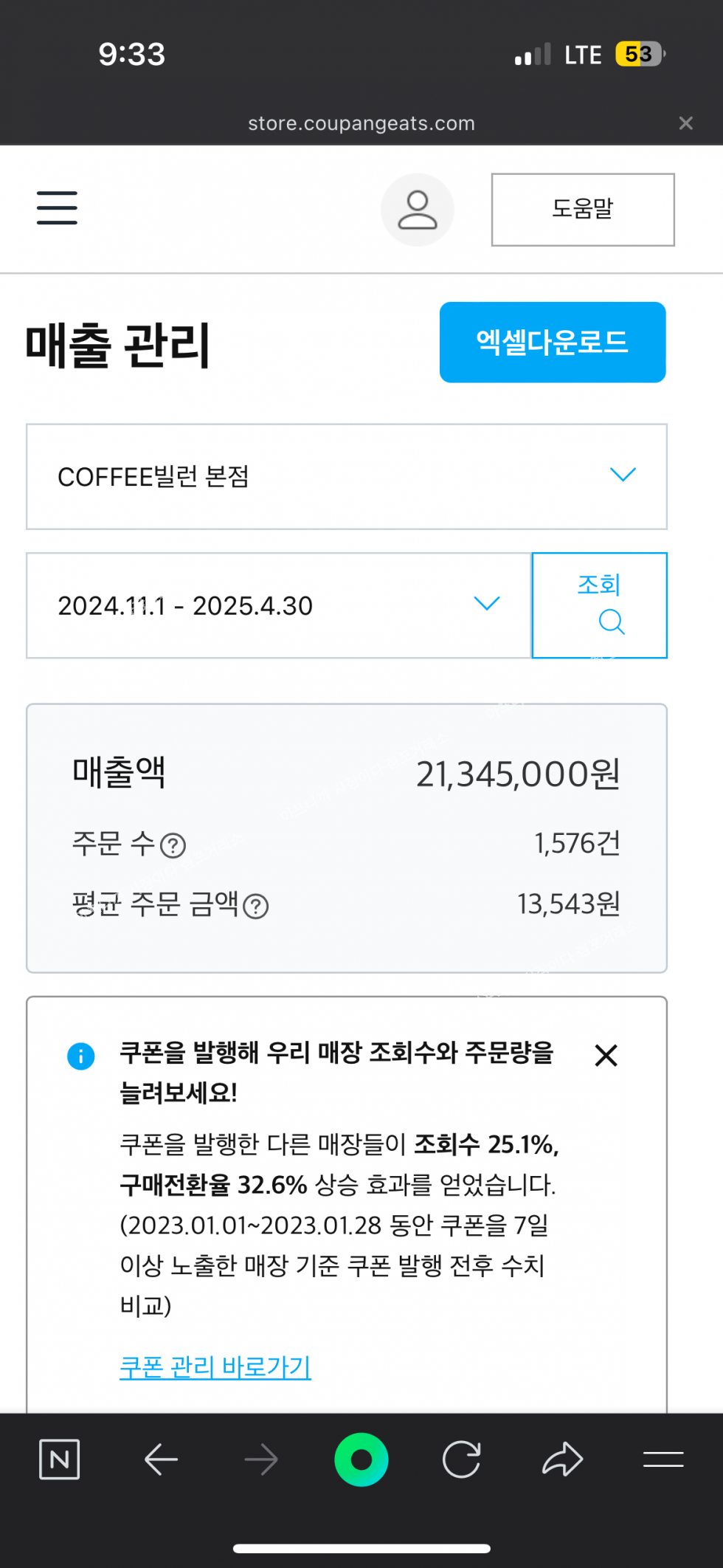Tap the 도움말 help button
723x1568 pixels.
pos(582,210)
